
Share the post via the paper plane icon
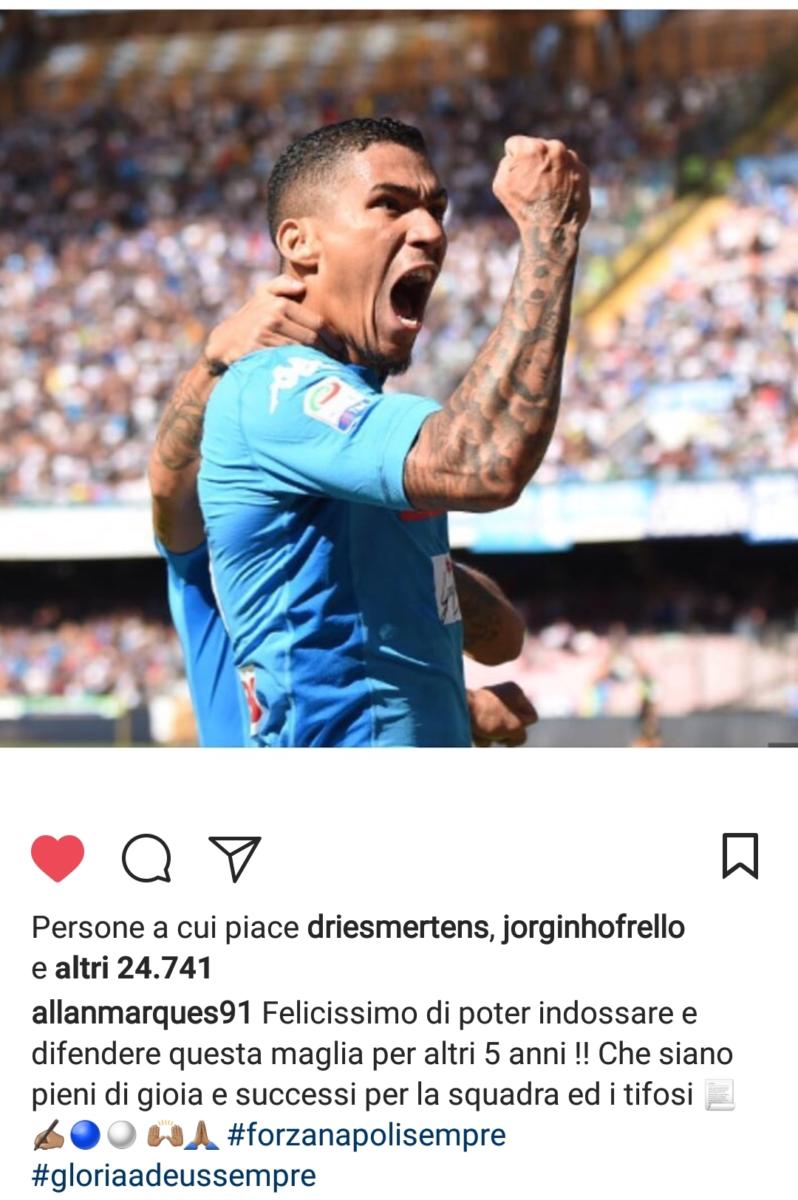click(235, 858)
